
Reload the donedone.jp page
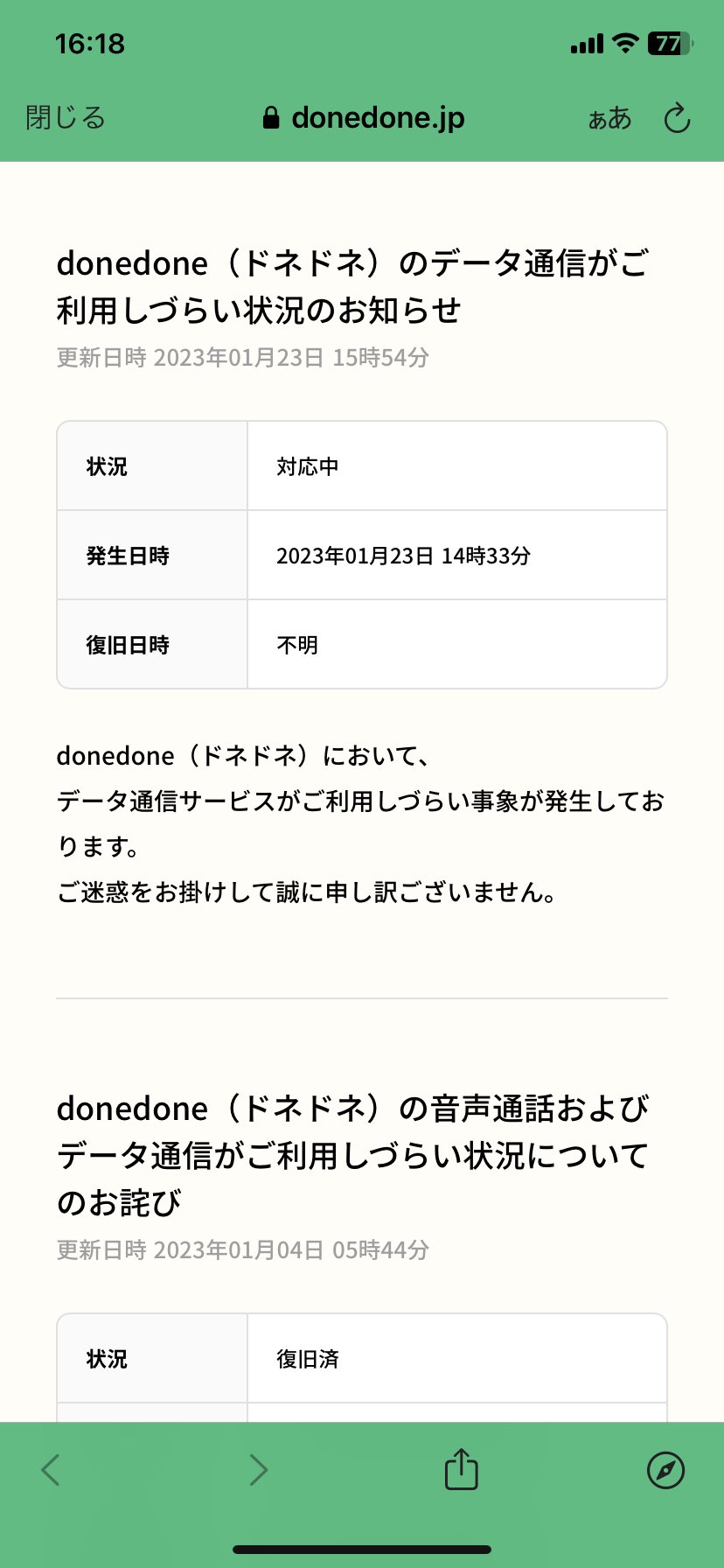coord(677,118)
